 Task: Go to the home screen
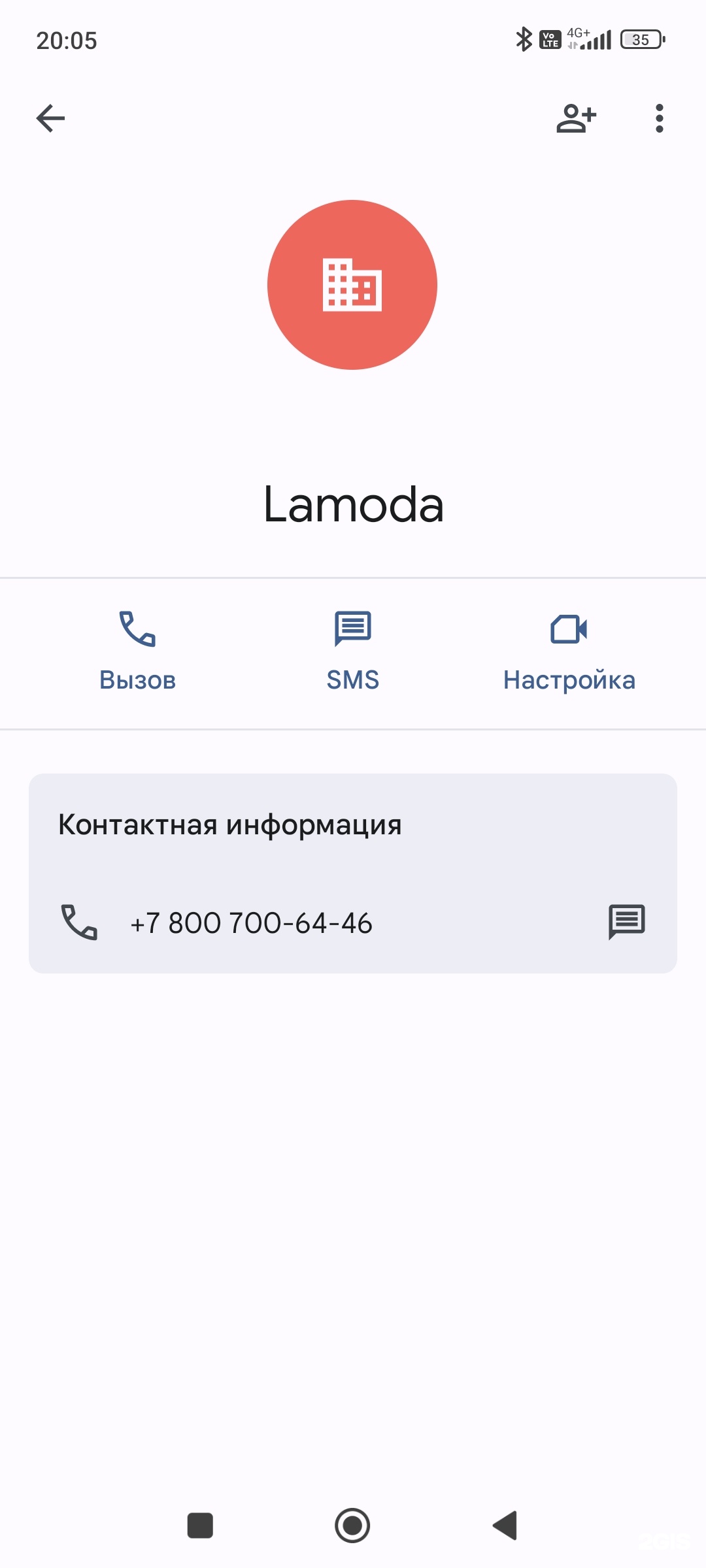click(352, 1526)
